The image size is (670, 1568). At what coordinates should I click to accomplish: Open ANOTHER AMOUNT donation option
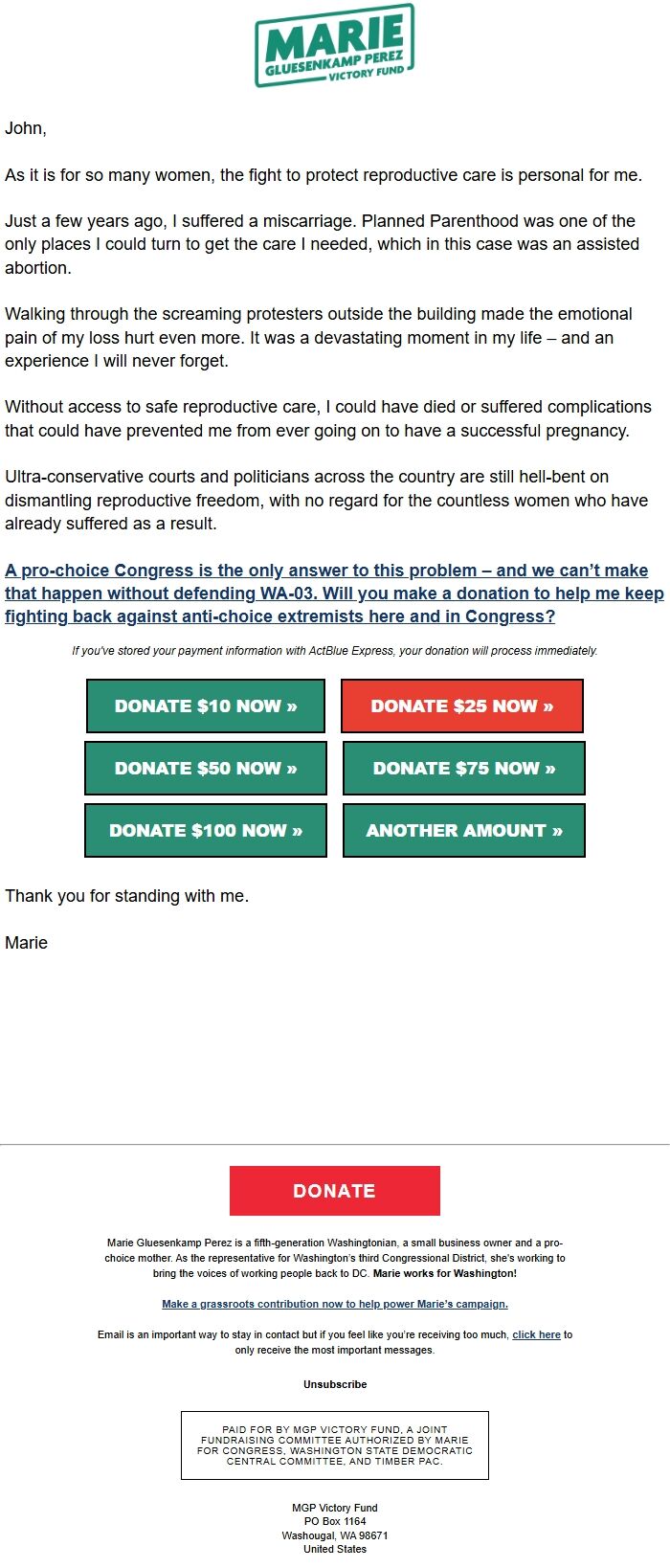[464, 831]
